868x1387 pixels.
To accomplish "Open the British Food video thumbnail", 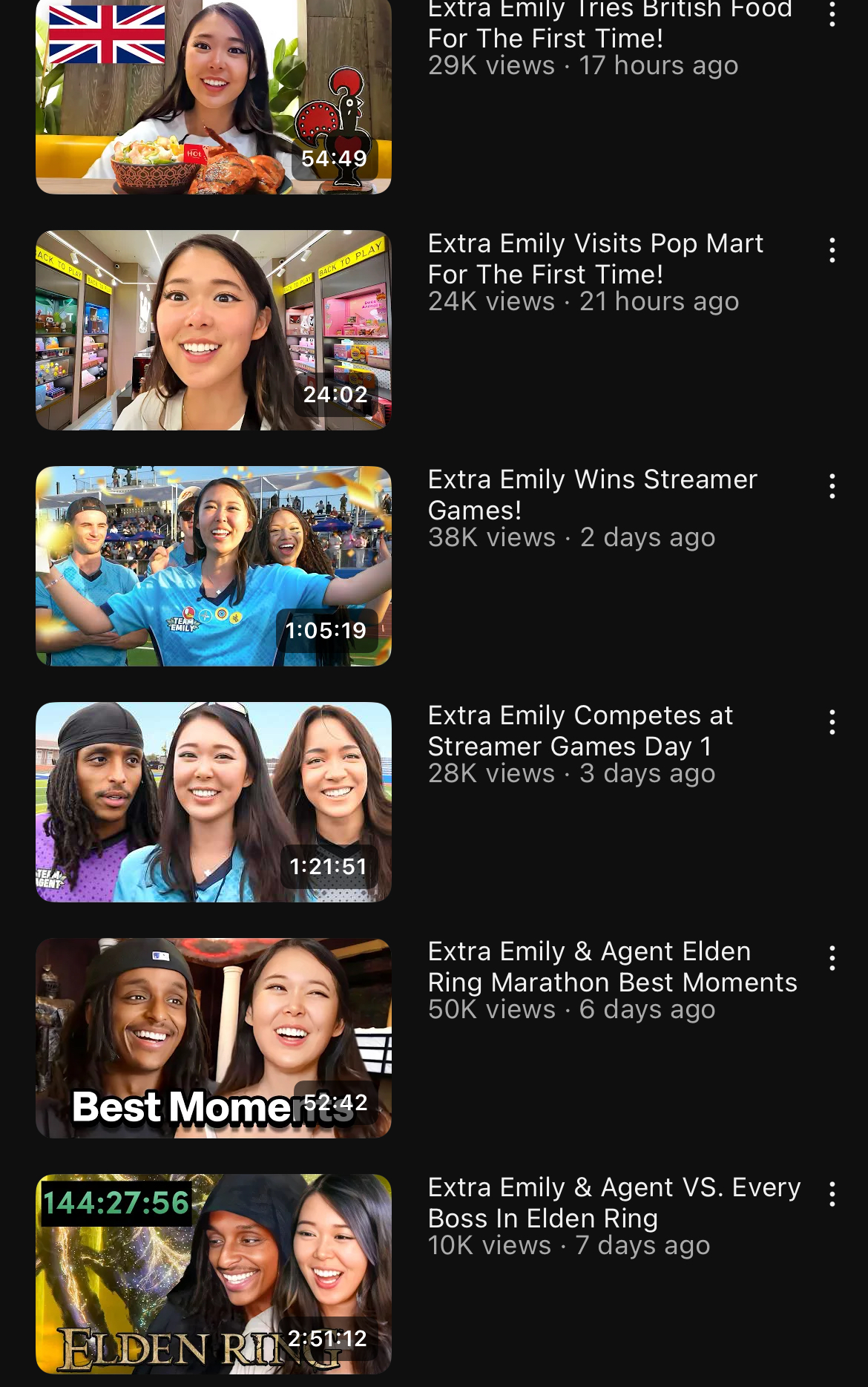I will click(213, 96).
